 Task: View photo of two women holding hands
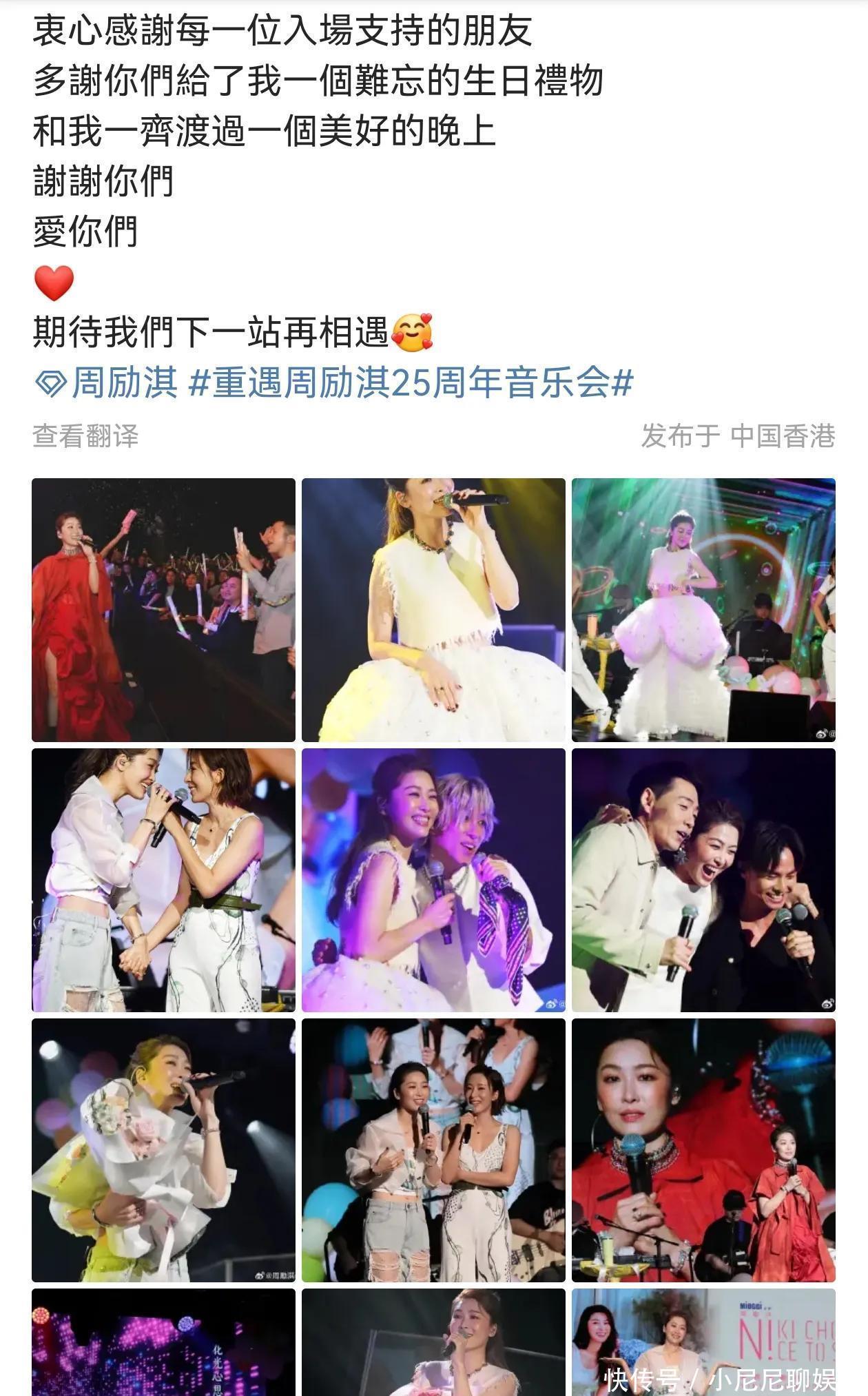163,880
